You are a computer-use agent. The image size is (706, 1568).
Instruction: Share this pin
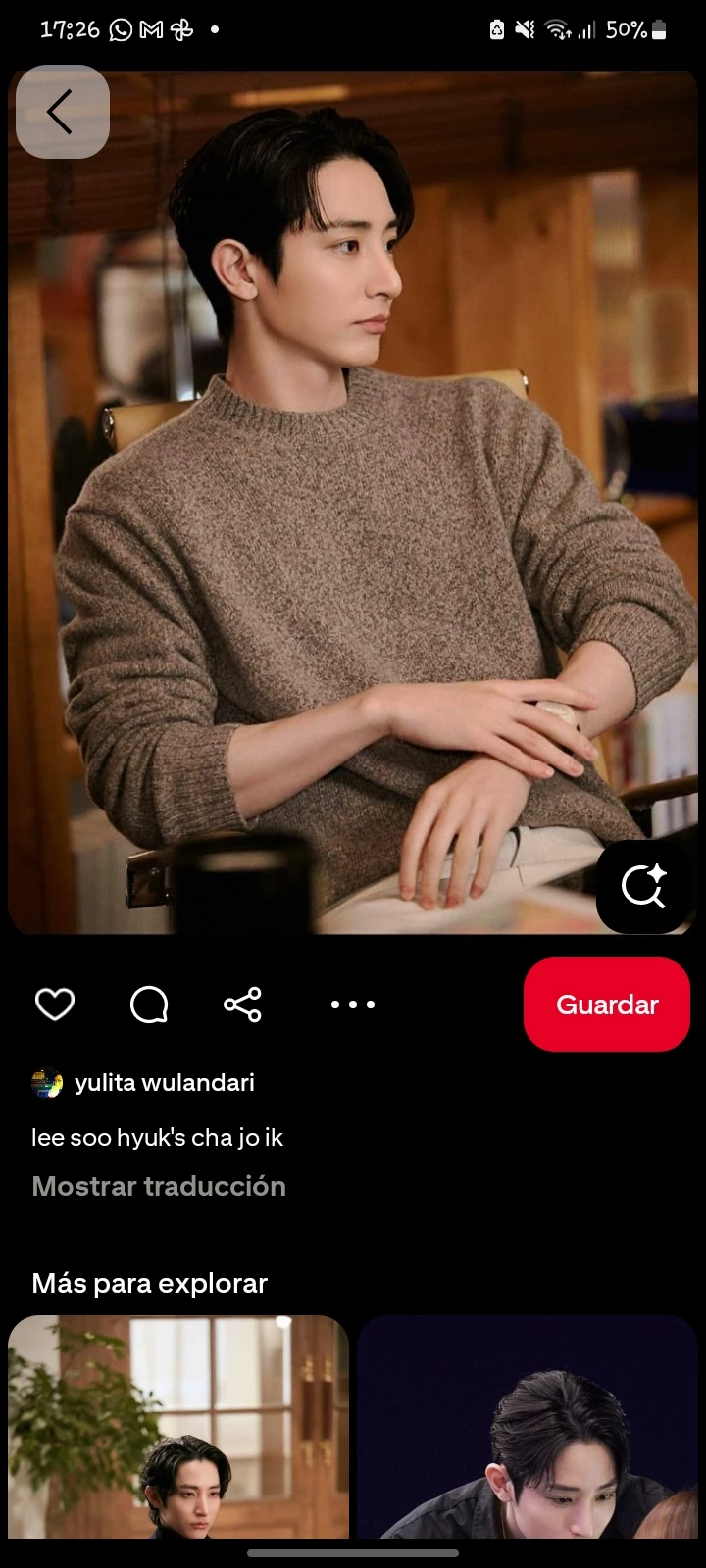tap(242, 1004)
